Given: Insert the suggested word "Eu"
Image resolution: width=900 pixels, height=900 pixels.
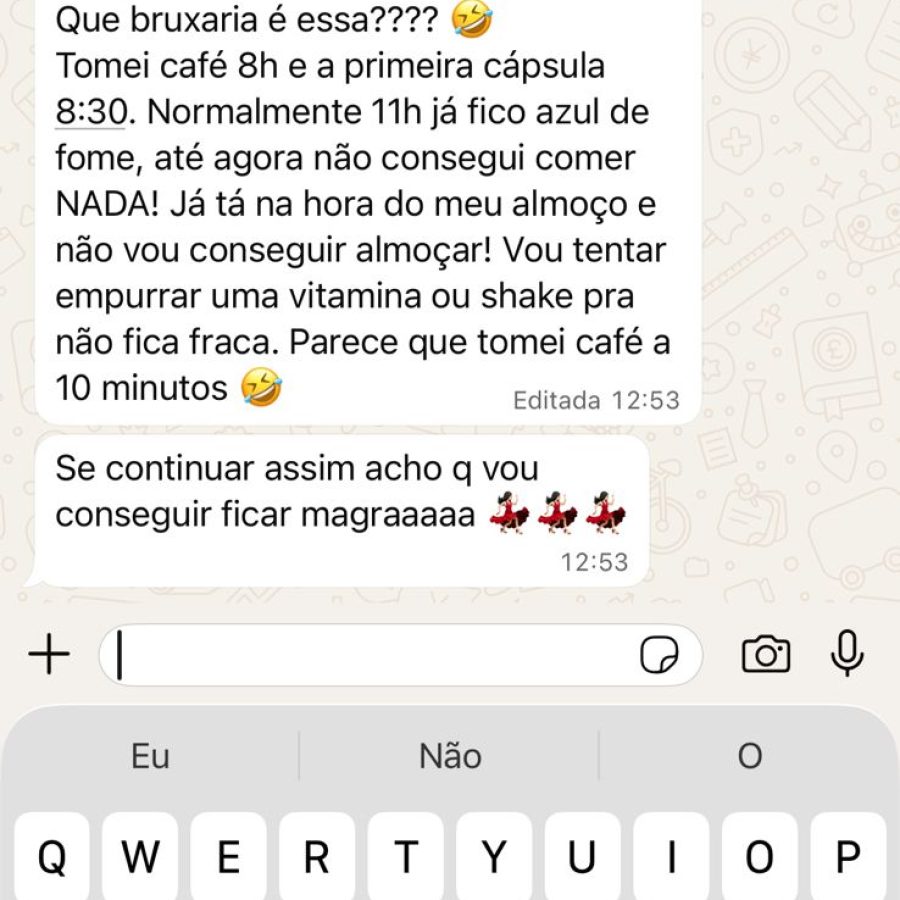Looking at the screenshot, I should 150,756.
